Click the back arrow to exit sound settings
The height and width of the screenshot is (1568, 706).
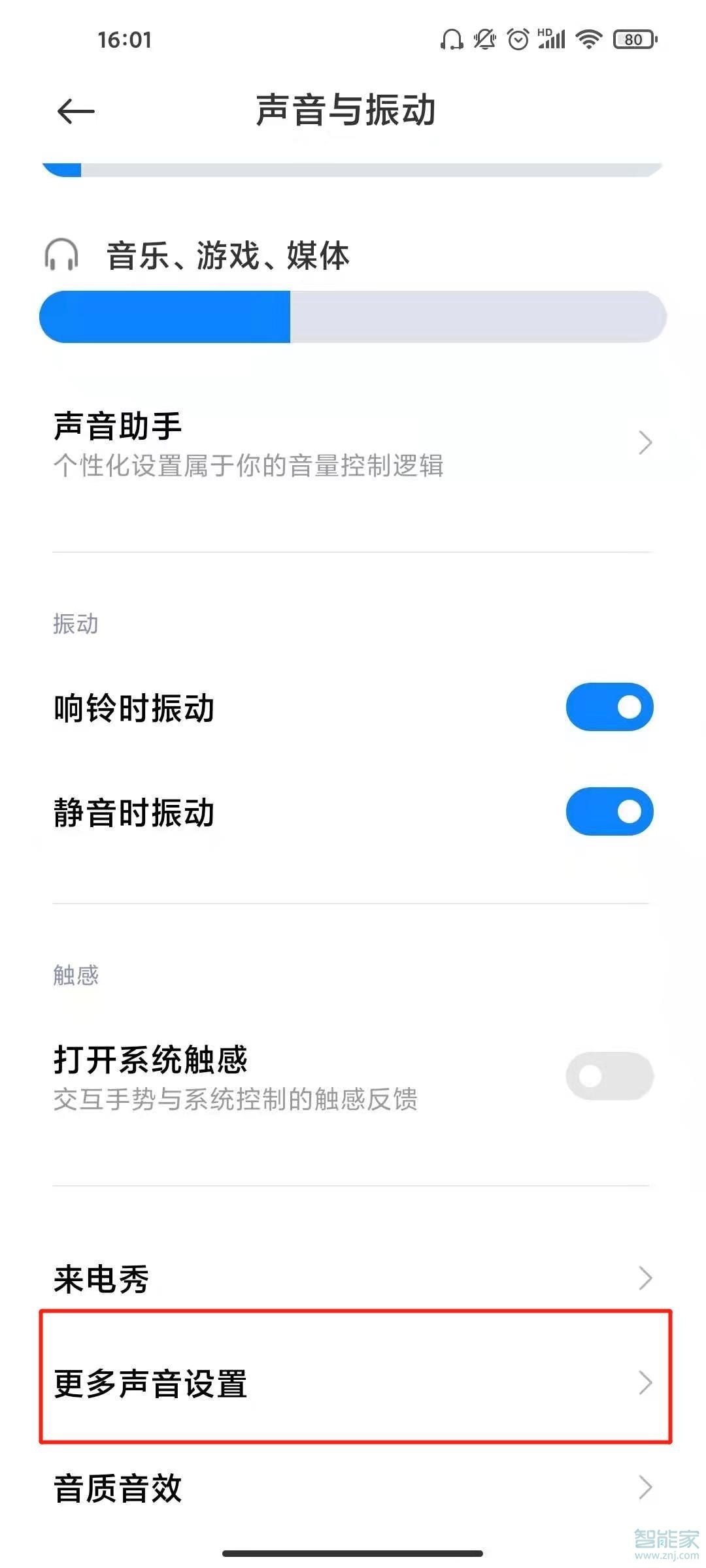(x=74, y=112)
